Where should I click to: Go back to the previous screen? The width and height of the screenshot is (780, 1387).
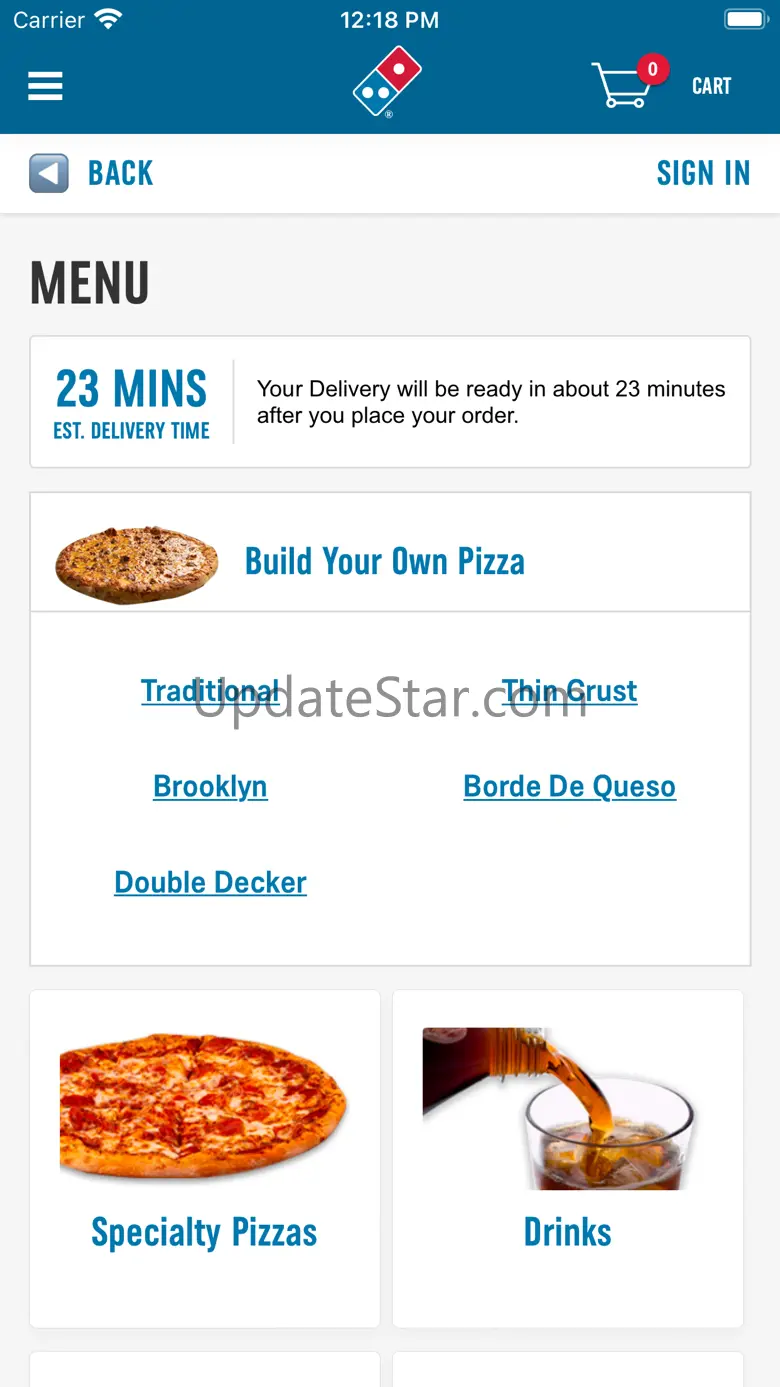[91, 173]
